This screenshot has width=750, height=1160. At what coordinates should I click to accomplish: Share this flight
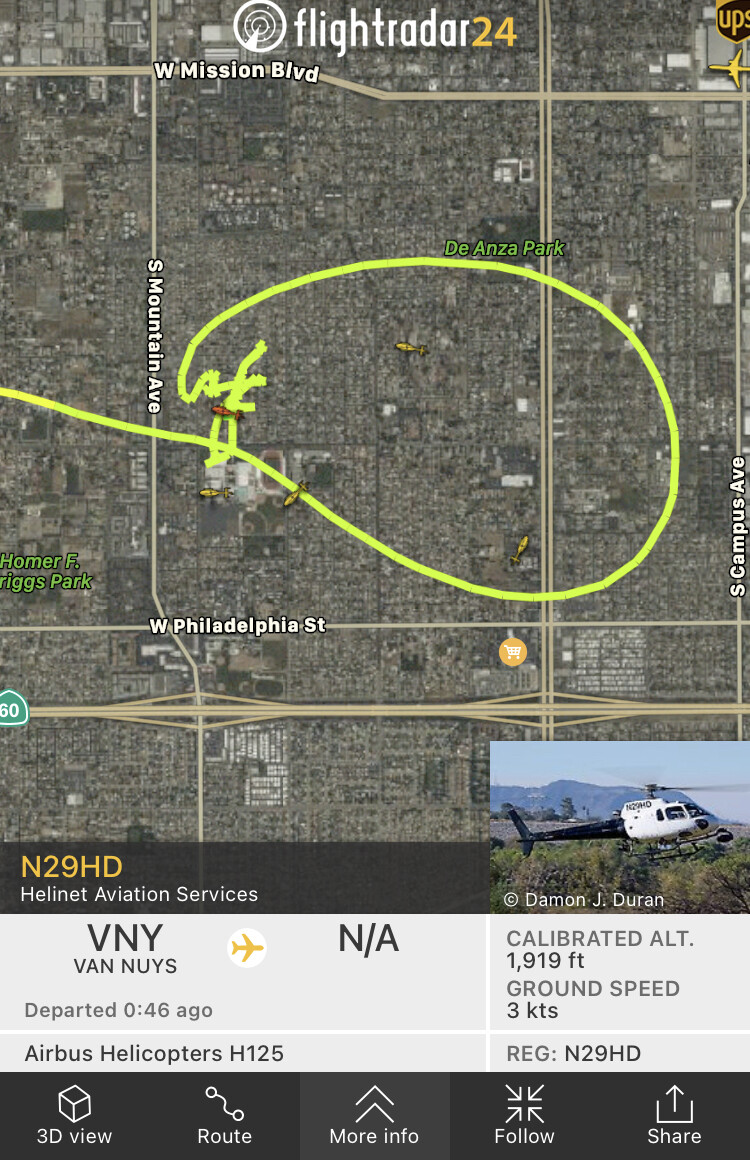tap(674, 1115)
